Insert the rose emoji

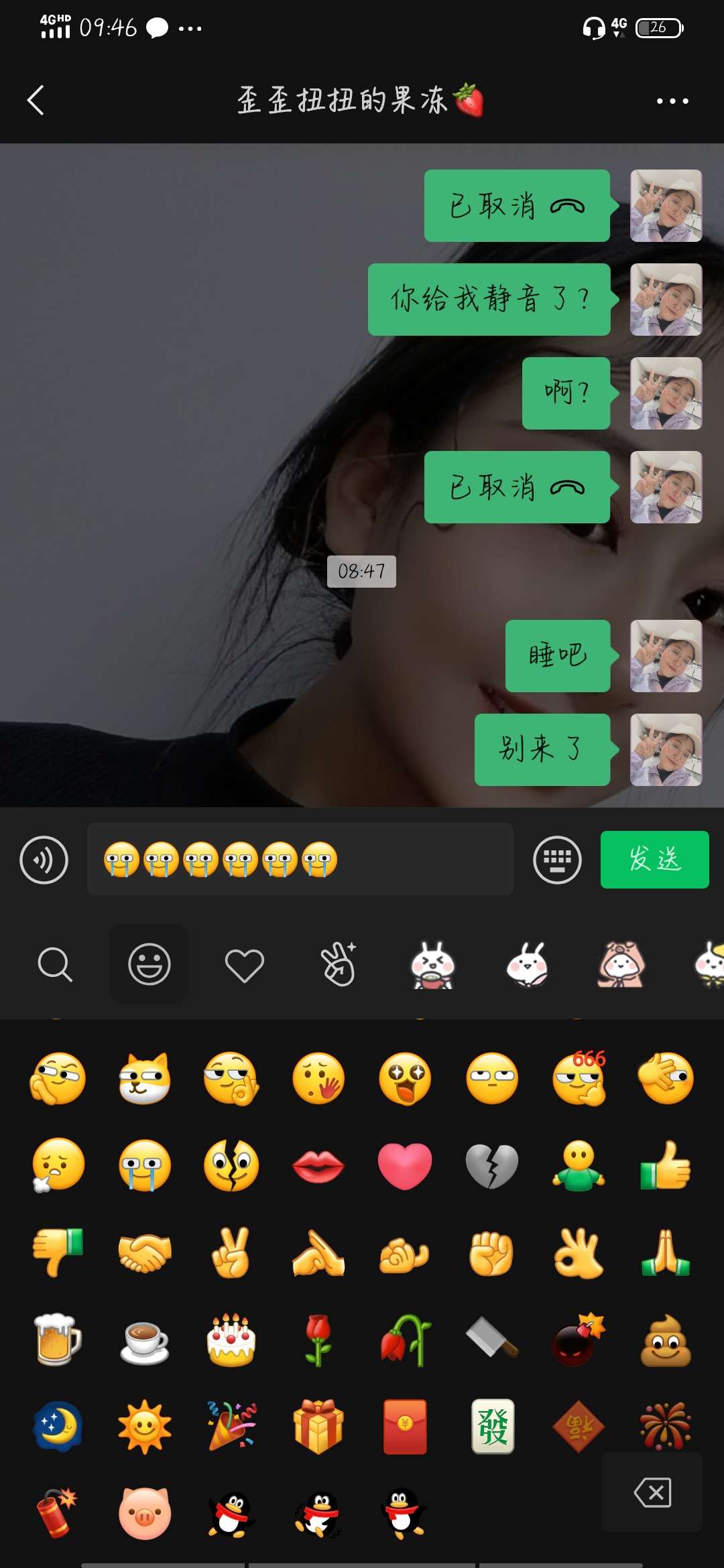pos(318,1340)
